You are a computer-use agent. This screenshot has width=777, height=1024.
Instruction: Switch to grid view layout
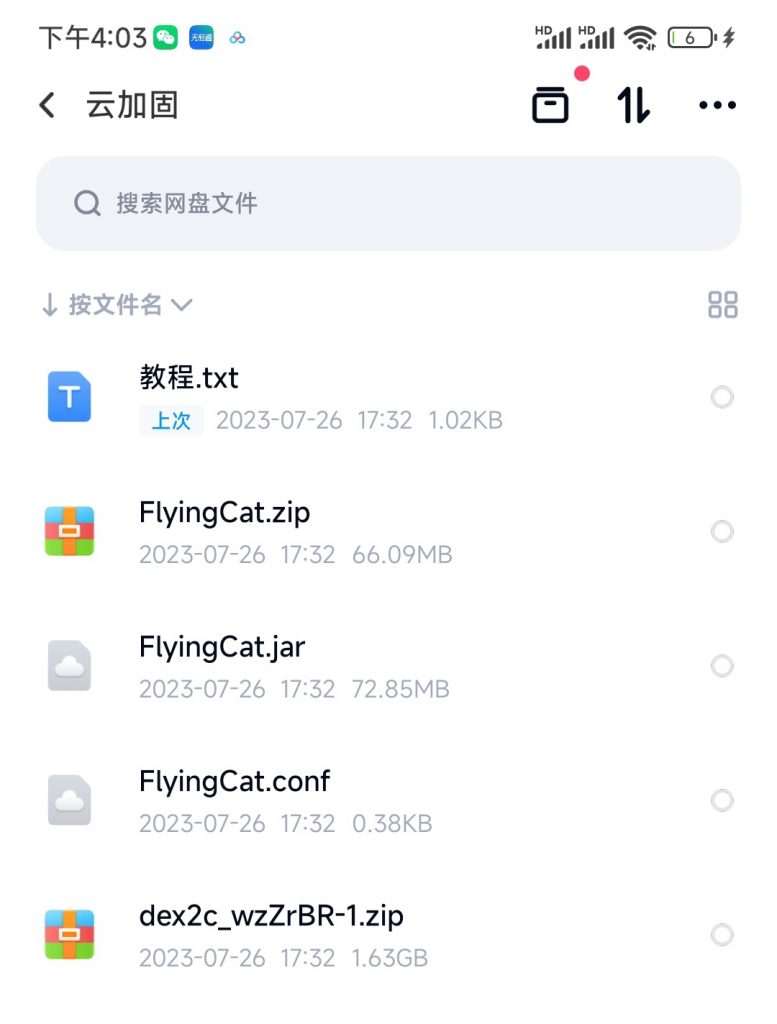[724, 305]
